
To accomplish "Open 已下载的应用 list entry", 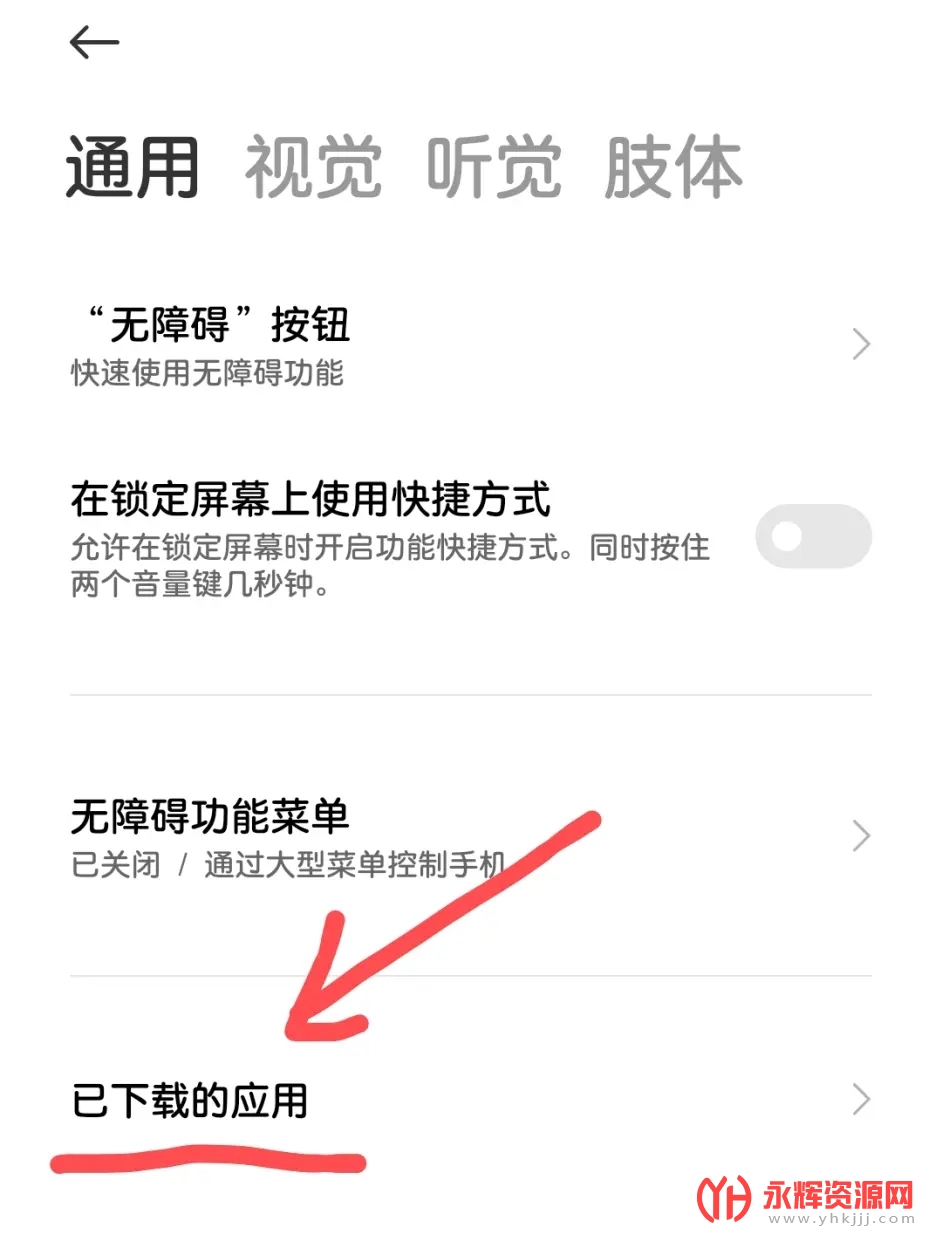I will pos(190,1100).
